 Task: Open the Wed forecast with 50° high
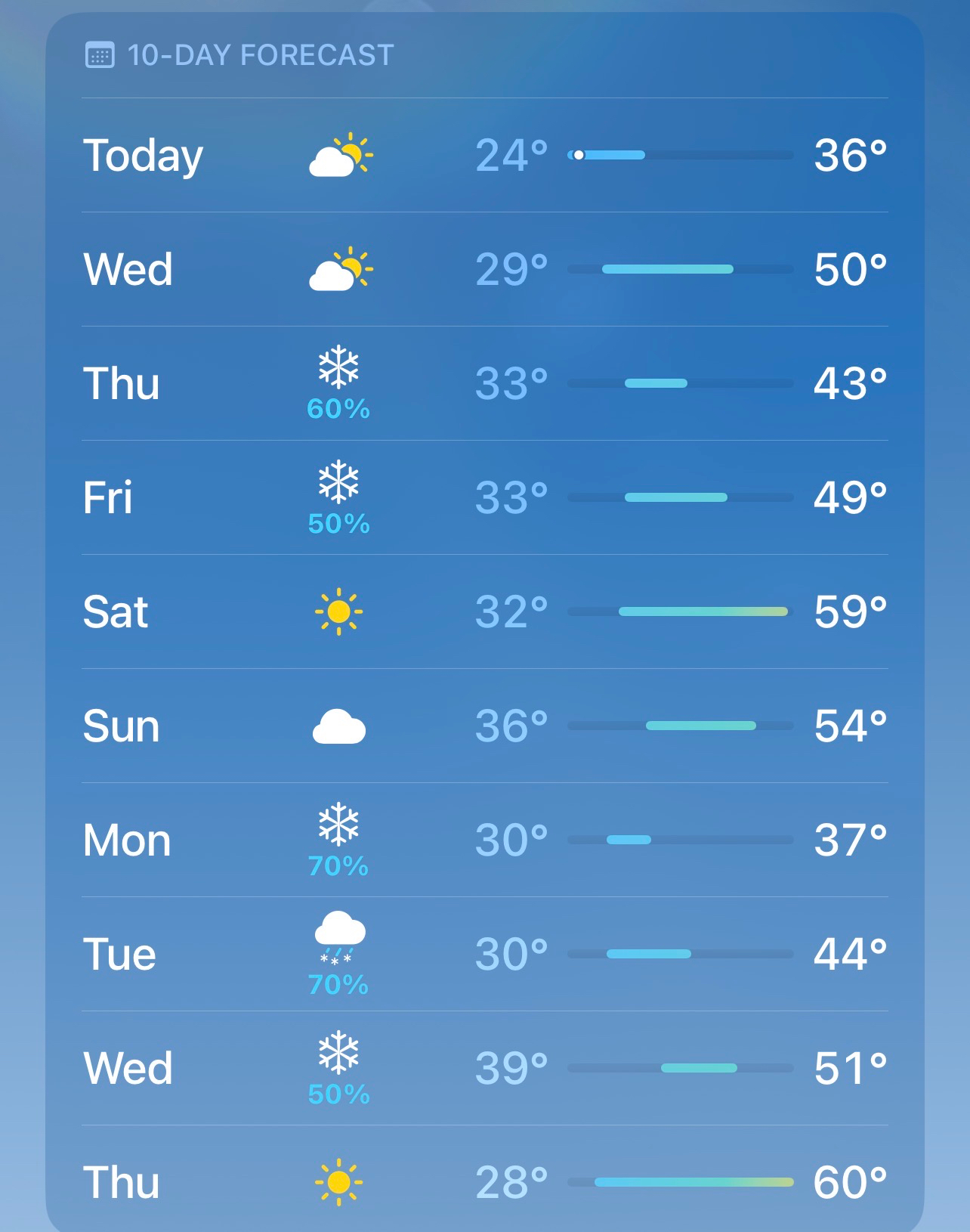click(483, 270)
